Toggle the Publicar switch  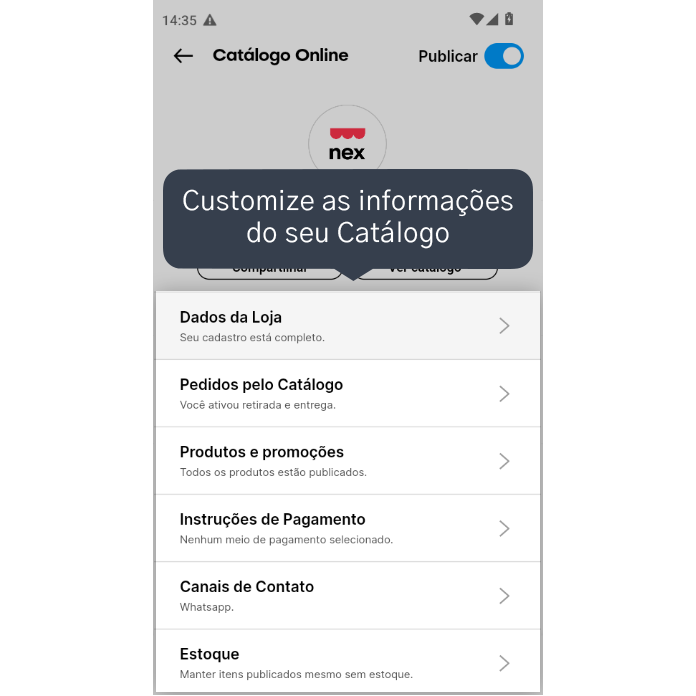[503, 56]
